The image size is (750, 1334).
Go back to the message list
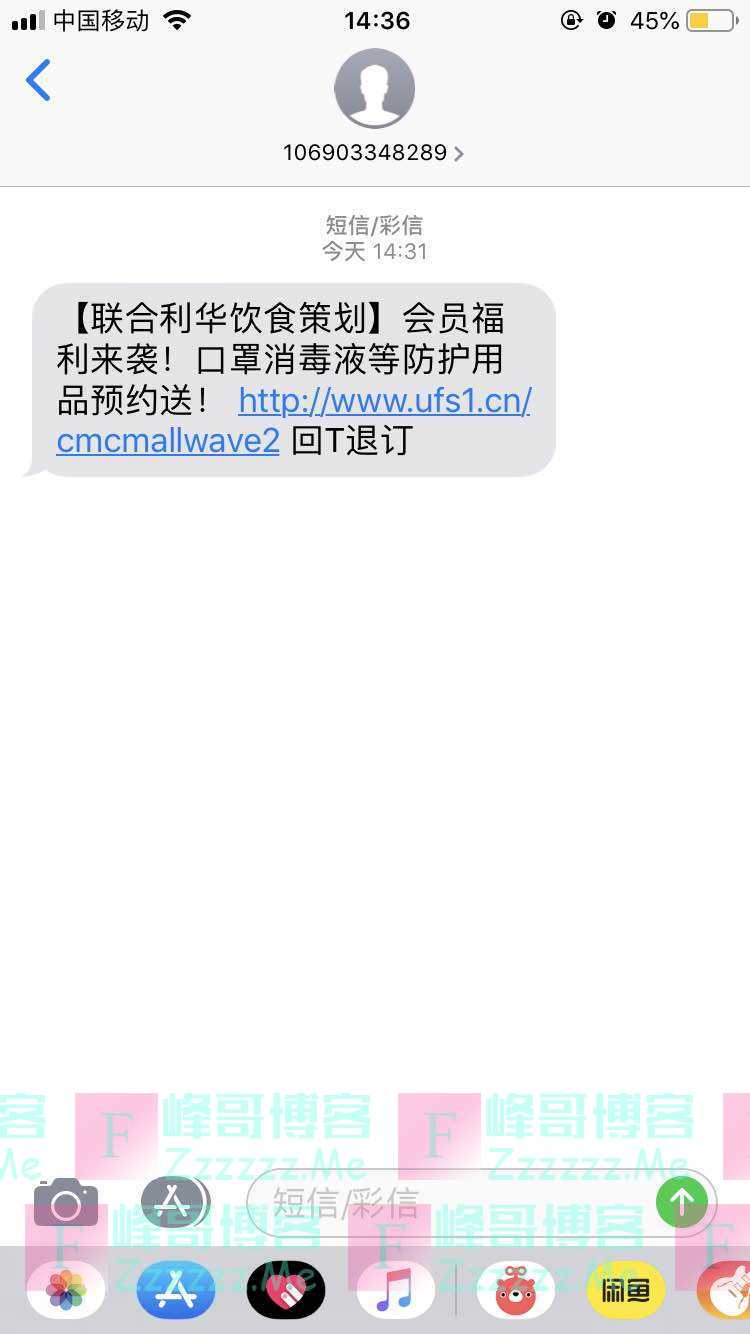(38, 80)
